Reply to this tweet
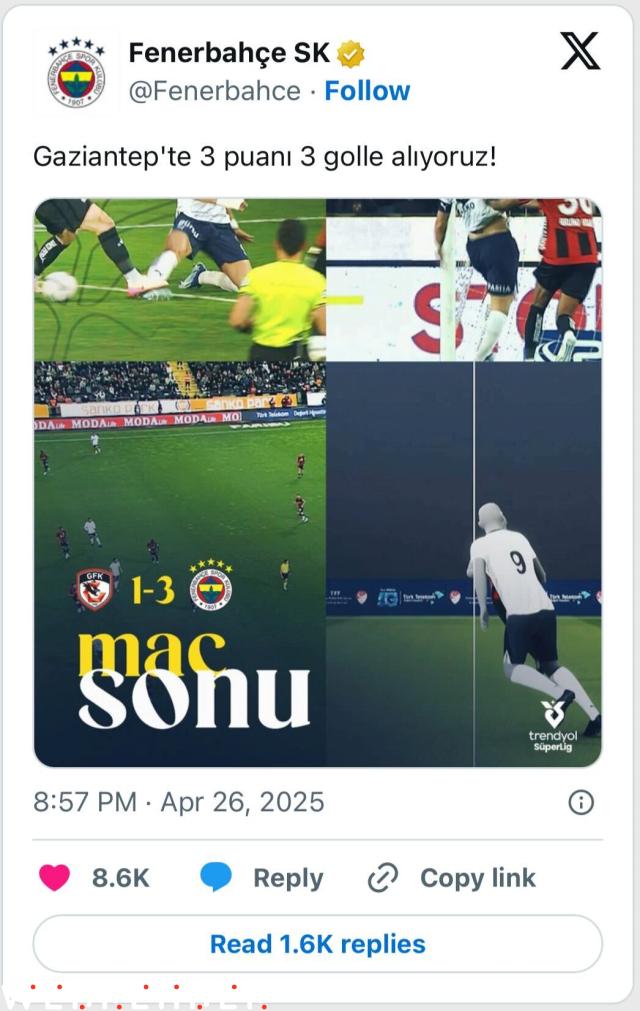 pos(262,878)
